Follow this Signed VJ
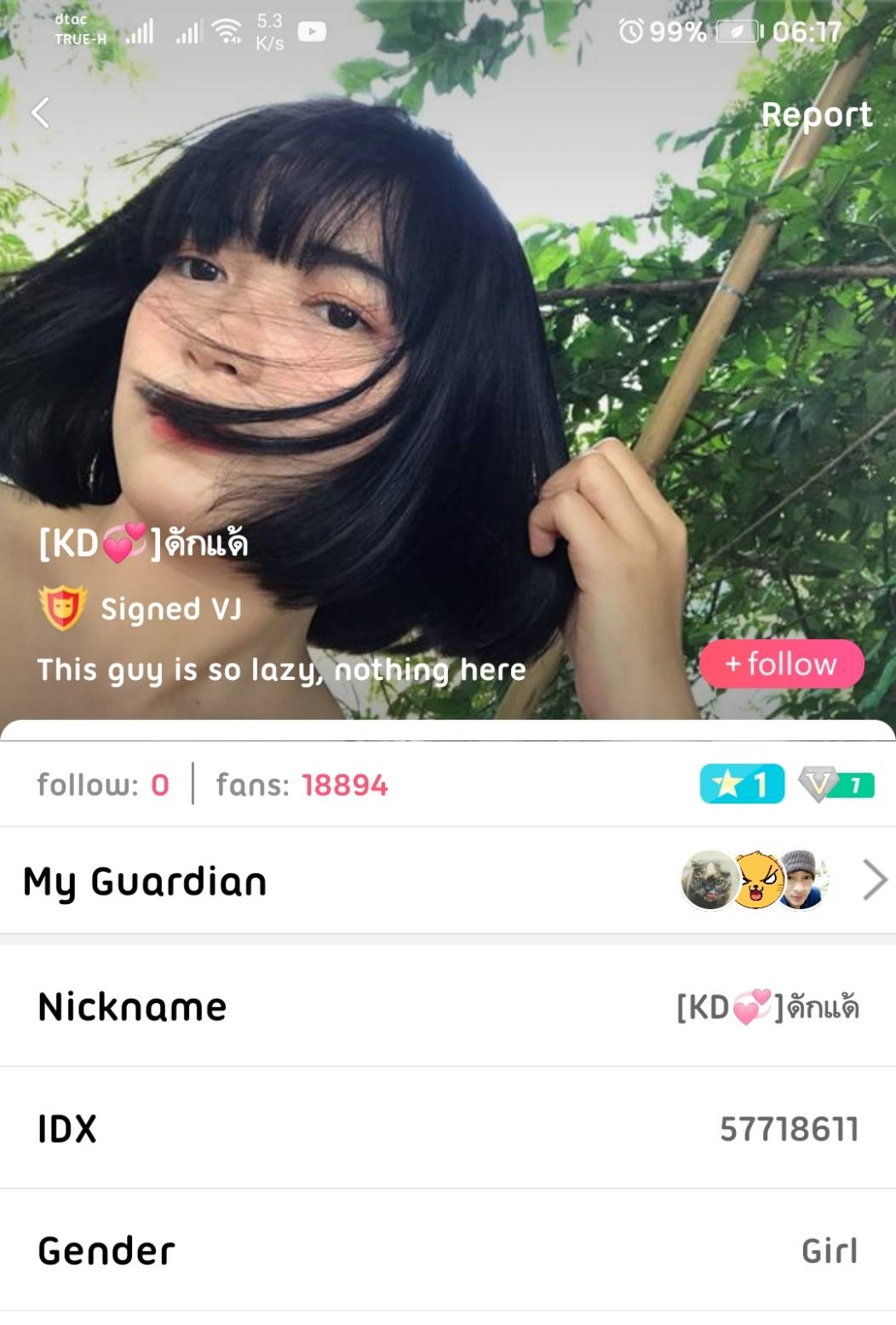Image resolution: width=896 pixels, height=1325 pixels. [x=781, y=664]
